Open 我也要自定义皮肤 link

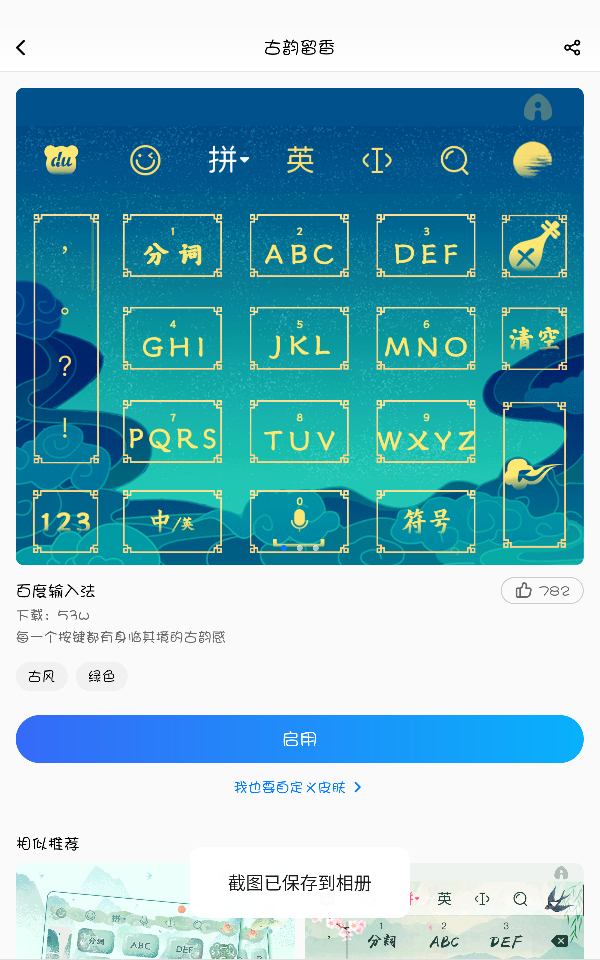[x=298, y=788]
